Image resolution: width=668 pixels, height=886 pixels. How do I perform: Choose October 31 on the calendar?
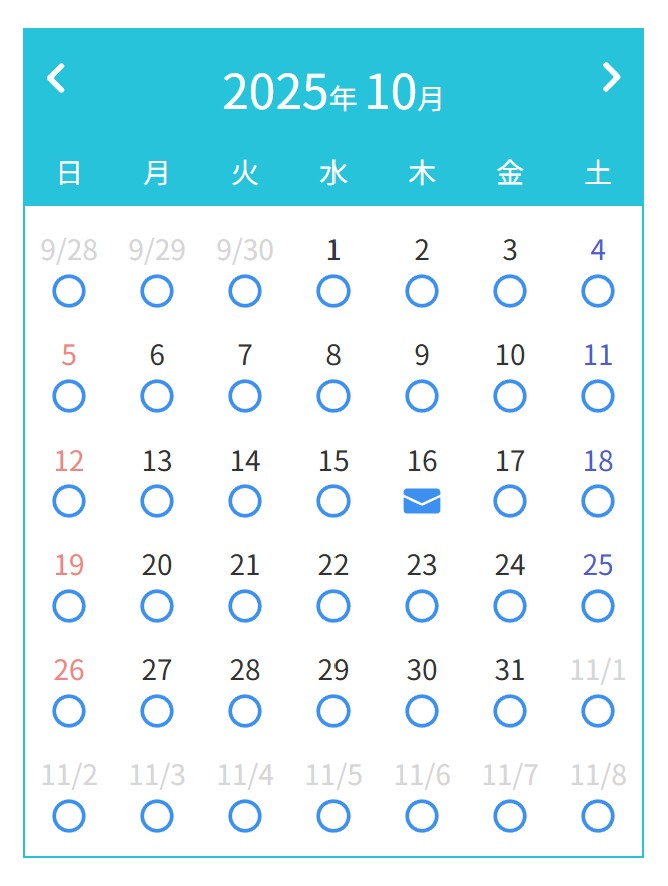509,710
